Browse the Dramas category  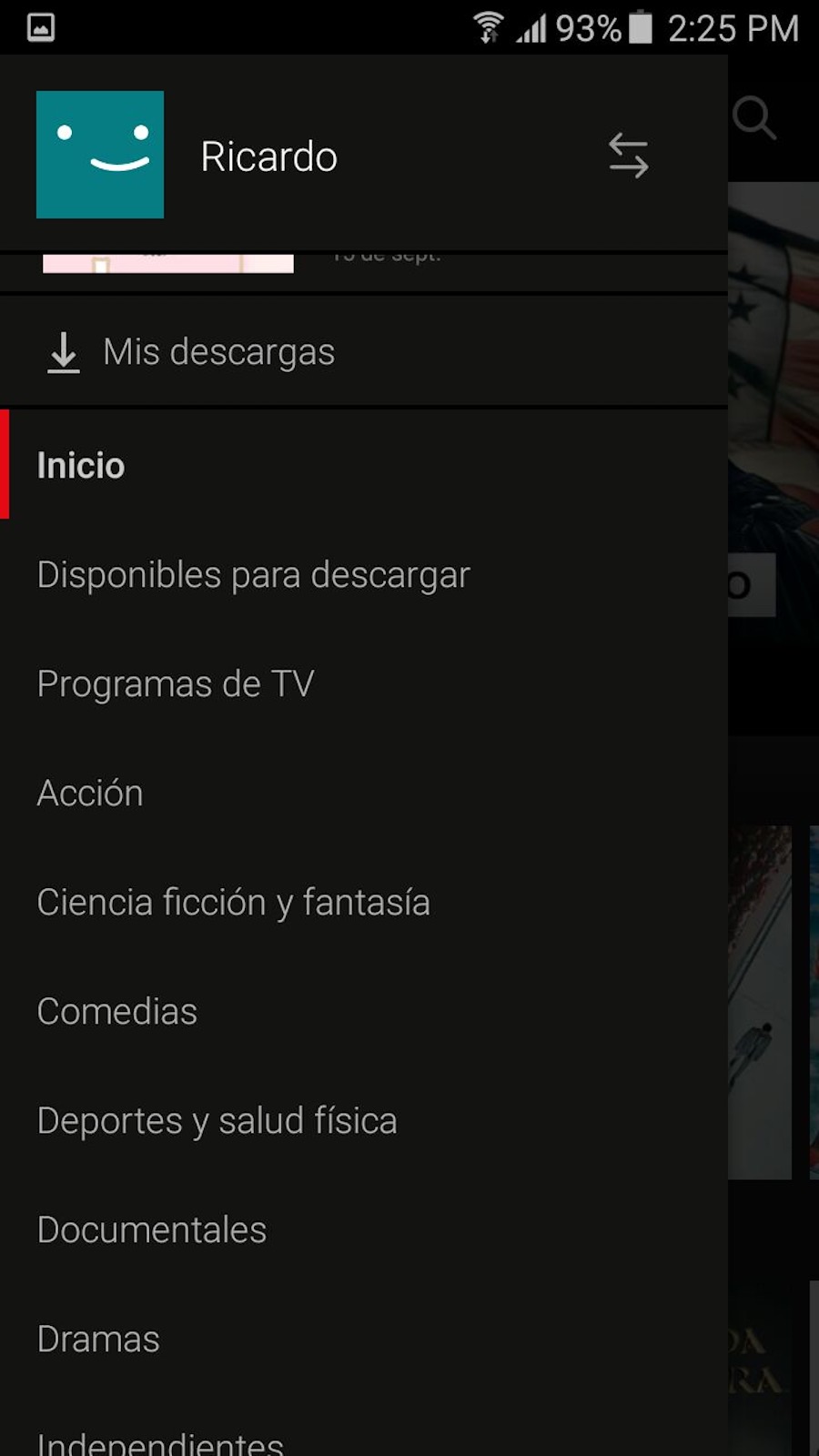coord(98,1340)
